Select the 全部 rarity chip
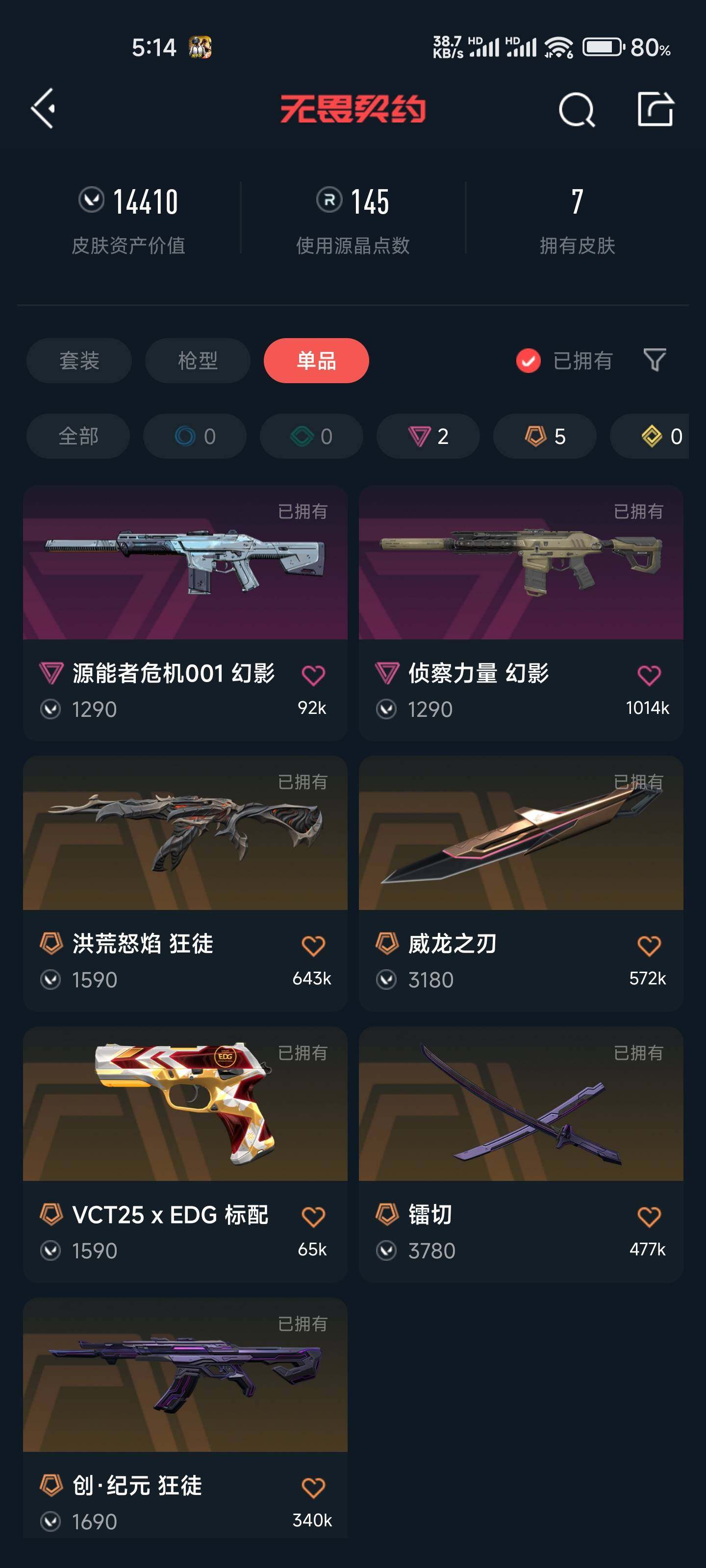The image size is (706, 1568). pos(78,436)
